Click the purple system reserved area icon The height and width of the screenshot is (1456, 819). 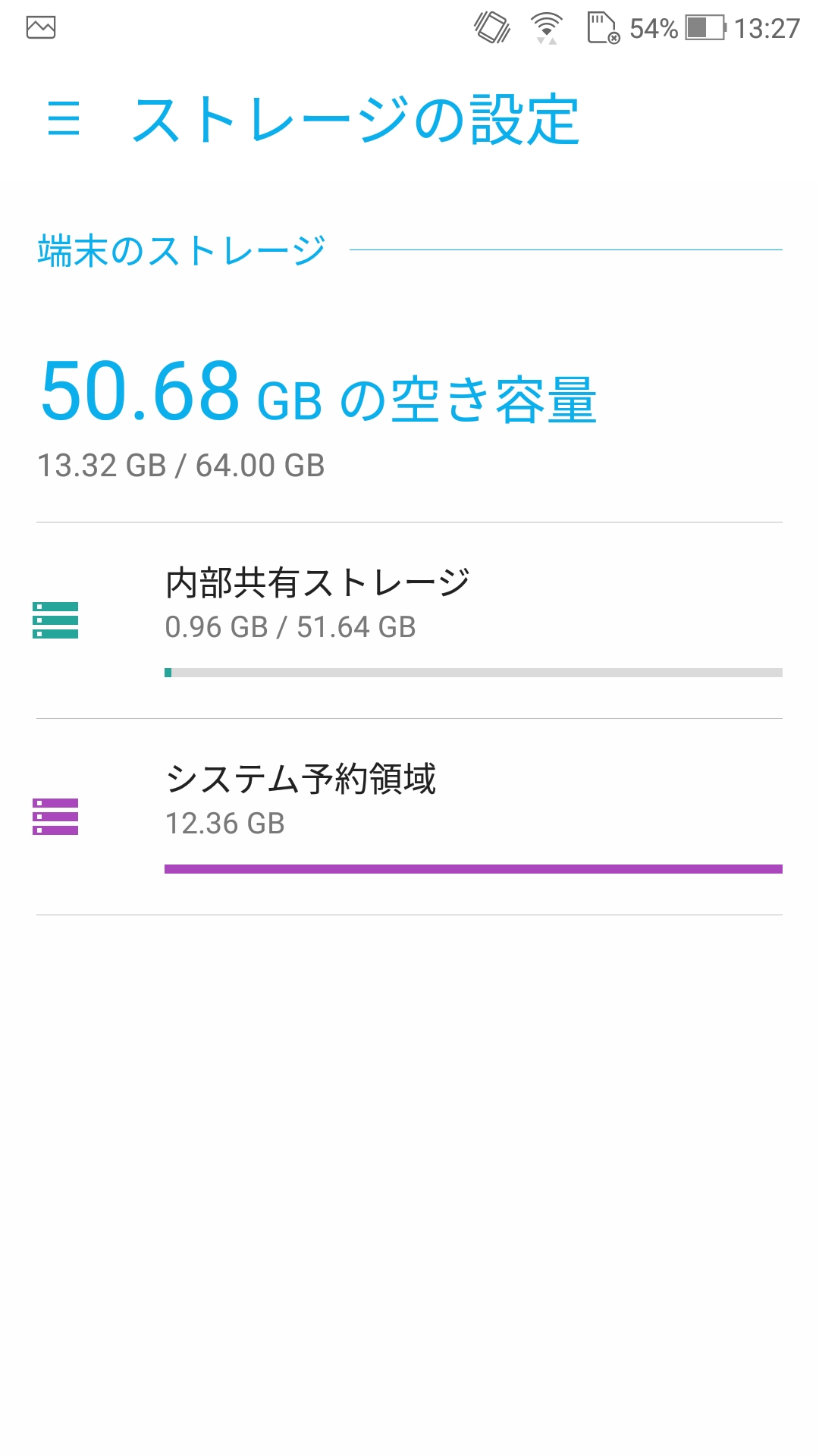tap(55, 815)
